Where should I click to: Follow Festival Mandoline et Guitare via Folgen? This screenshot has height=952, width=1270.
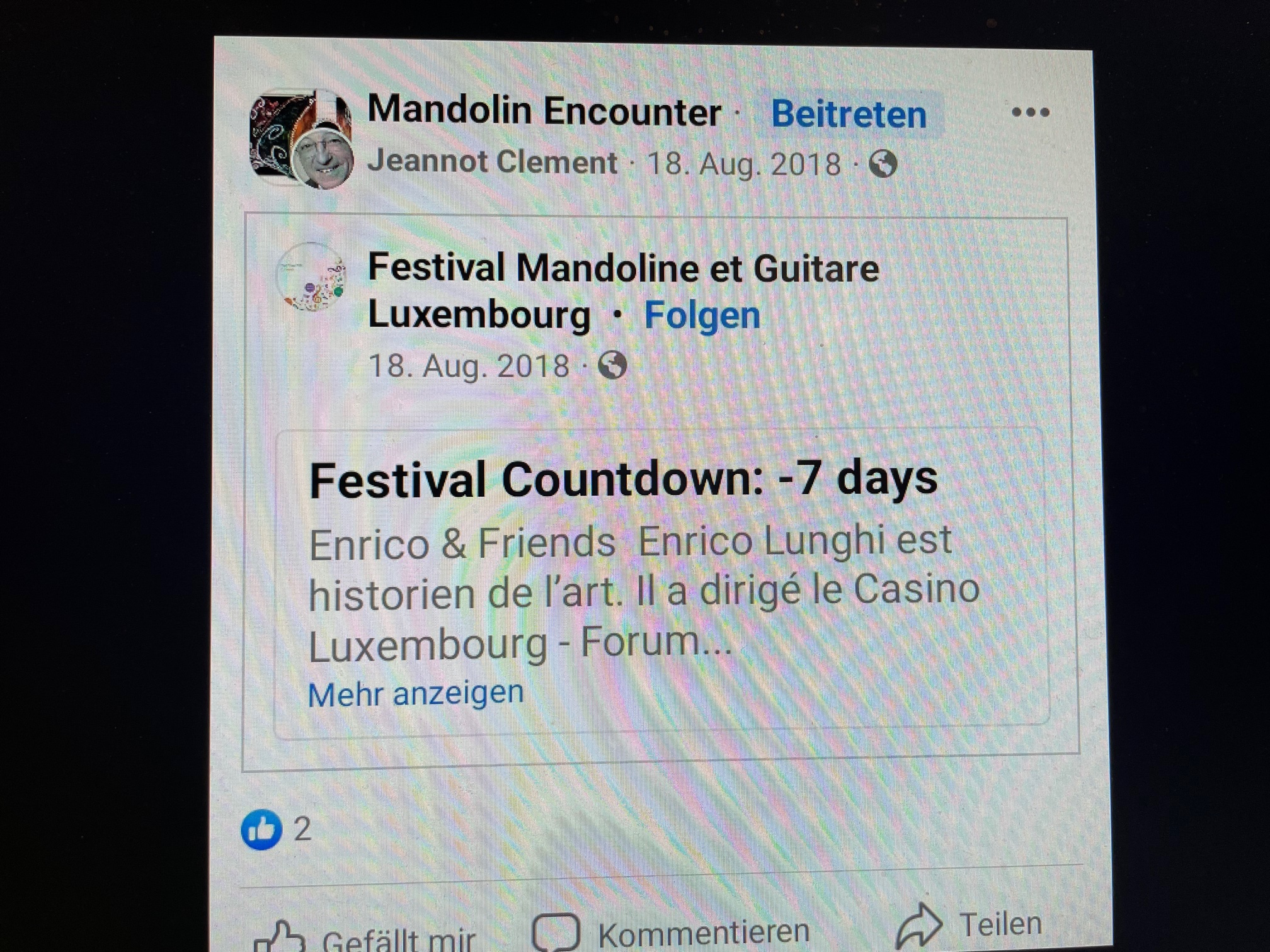[702, 315]
